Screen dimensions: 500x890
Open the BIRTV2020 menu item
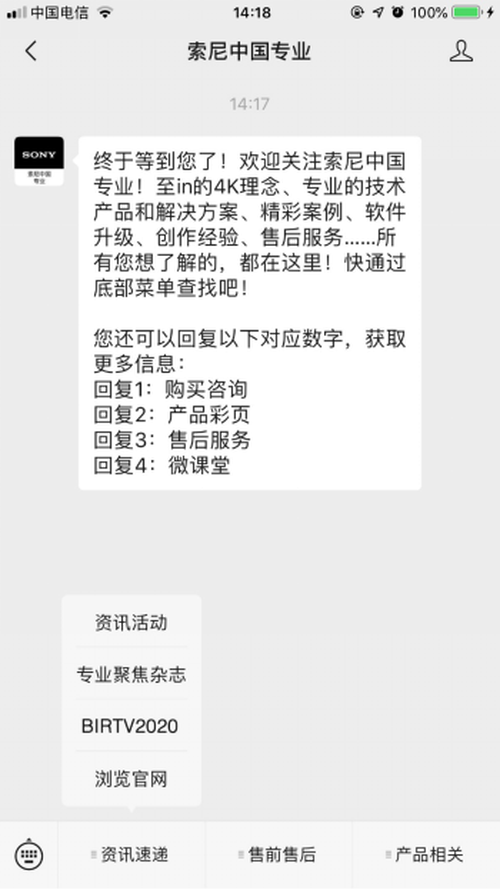(131, 726)
